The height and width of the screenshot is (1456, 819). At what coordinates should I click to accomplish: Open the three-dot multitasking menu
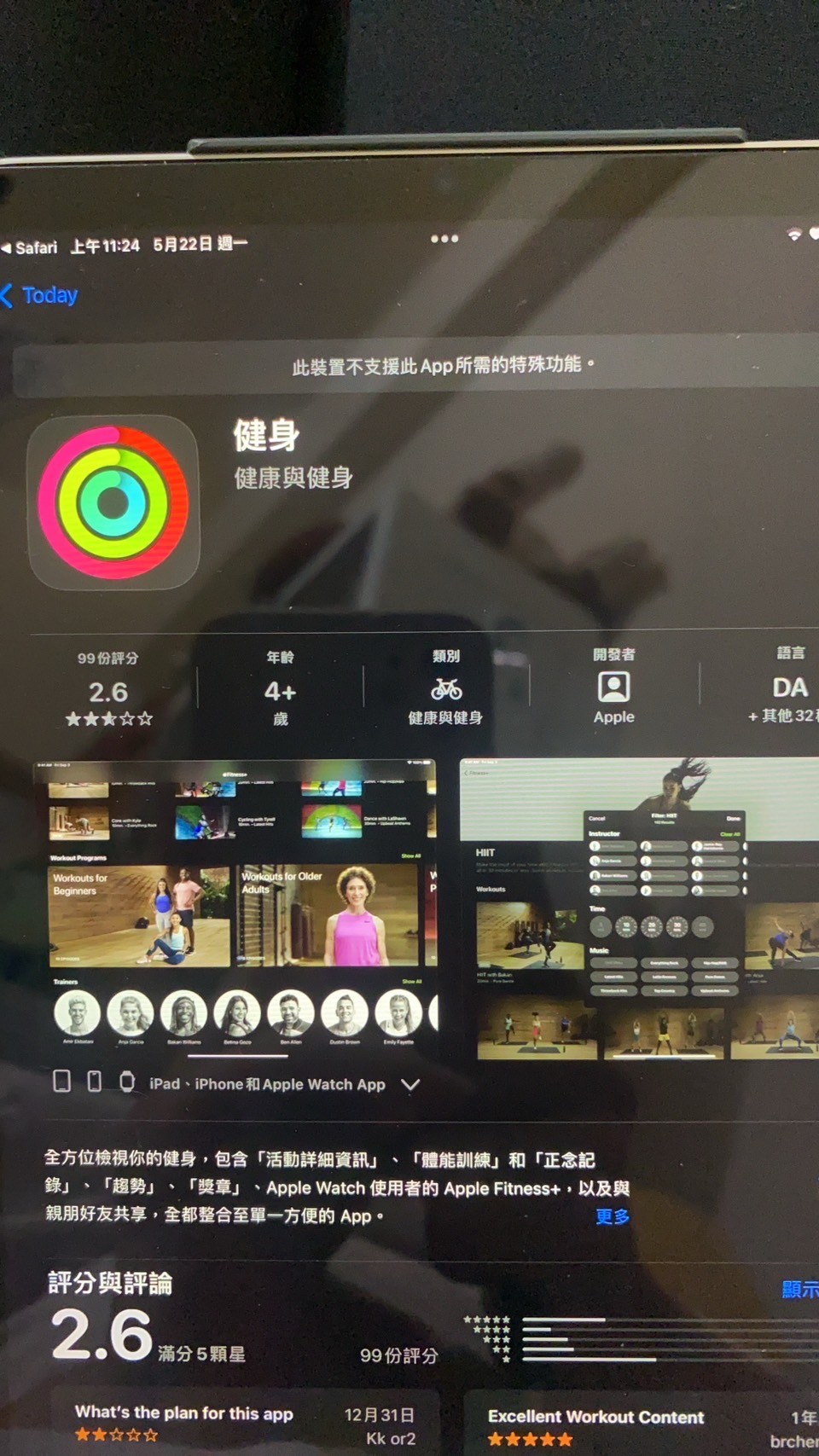click(444, 239)
